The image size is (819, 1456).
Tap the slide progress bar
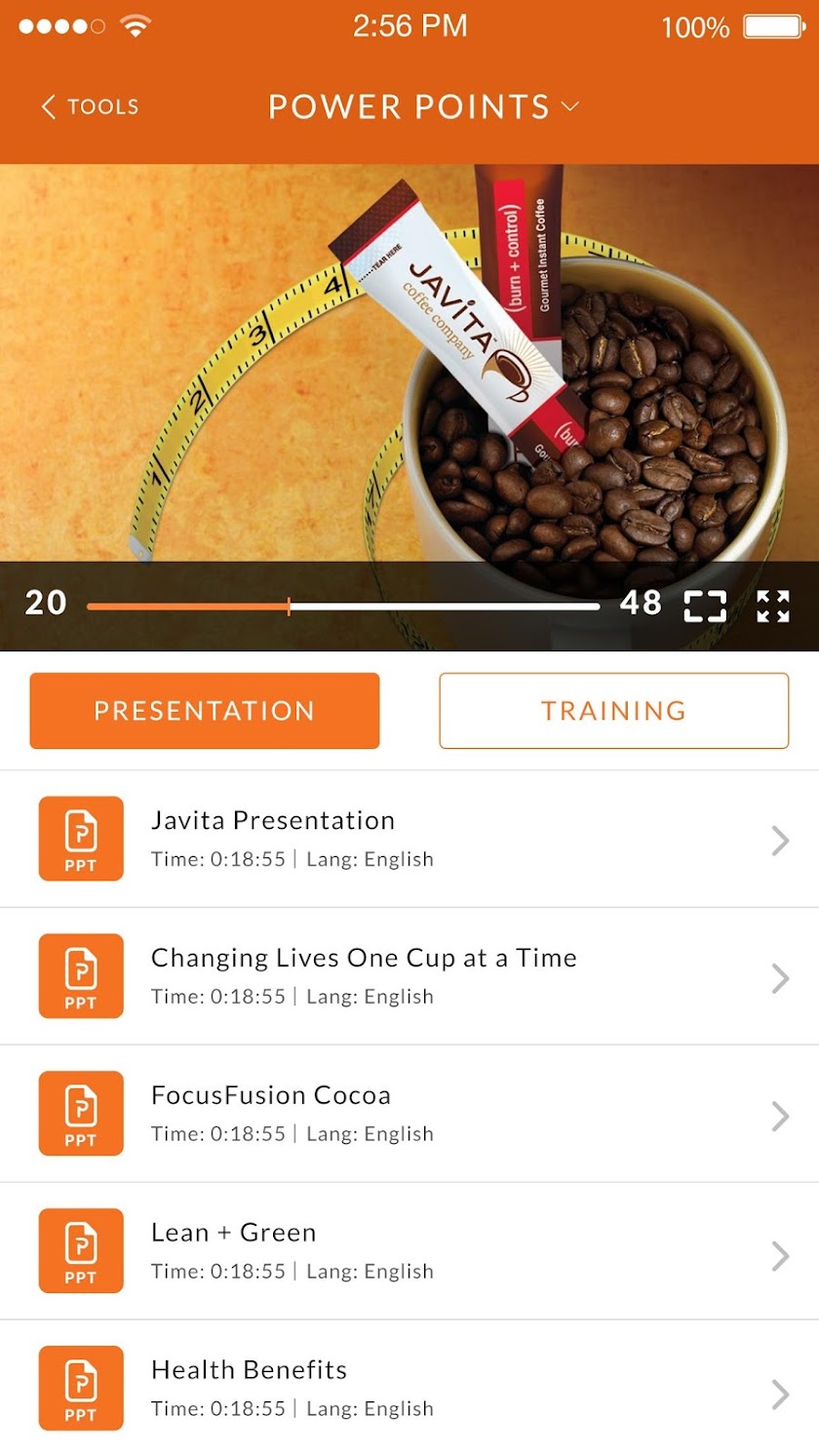tap(343, 607)
